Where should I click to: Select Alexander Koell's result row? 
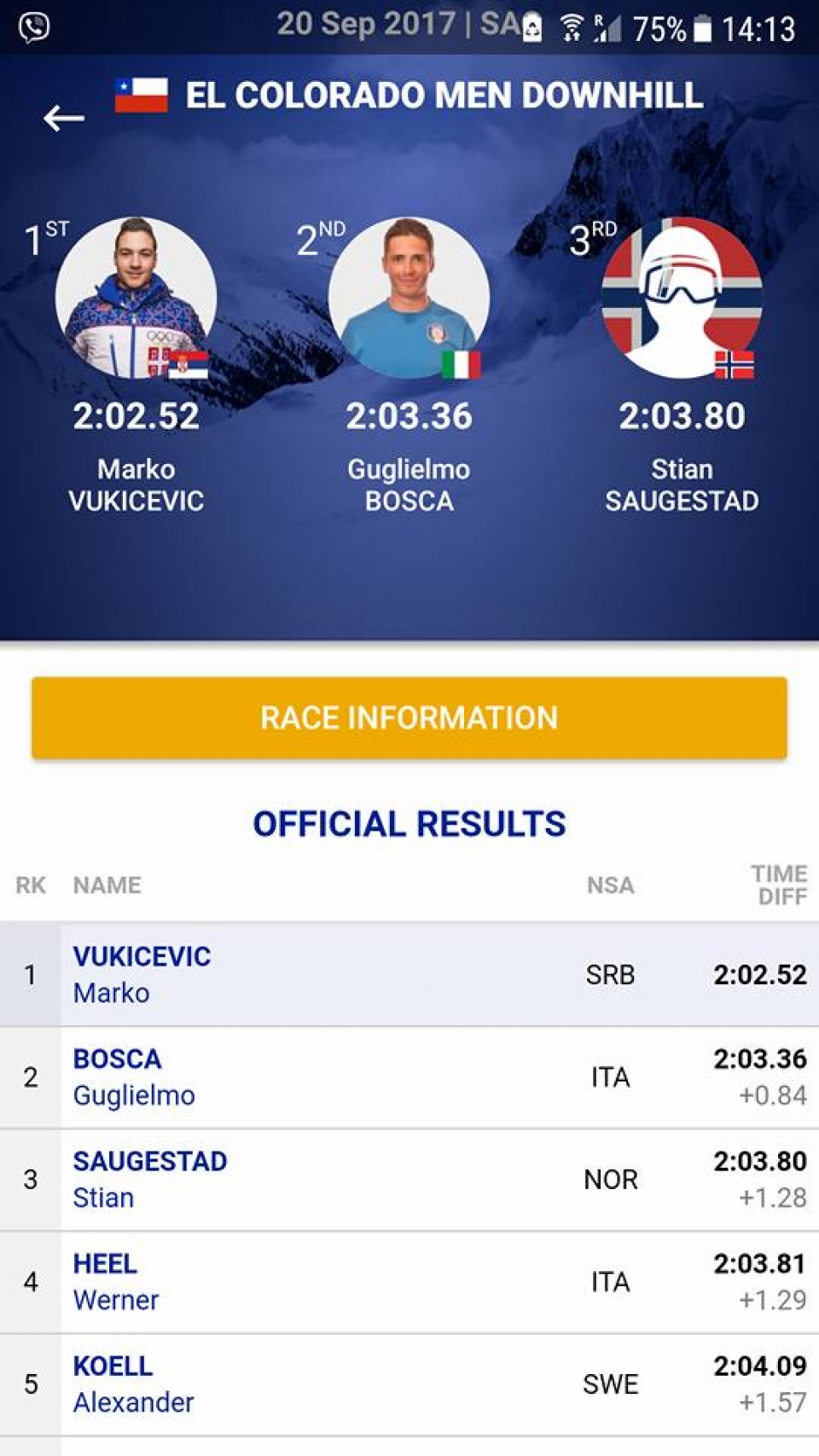[409, 1384]
